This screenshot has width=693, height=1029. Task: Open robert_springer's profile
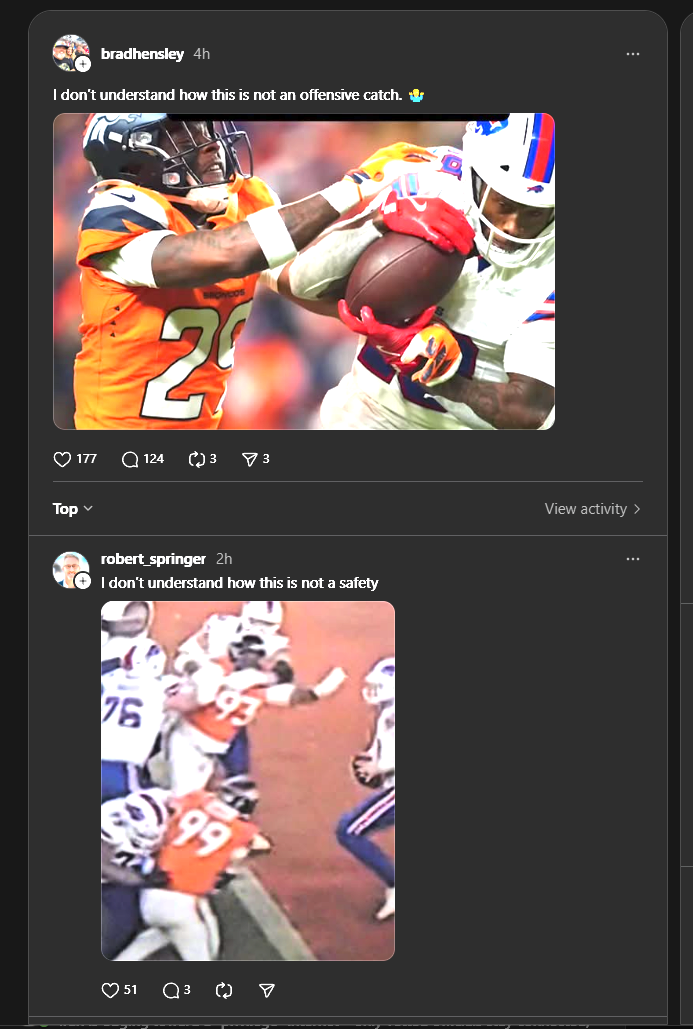pyautogui.click(x=153, y=559)
